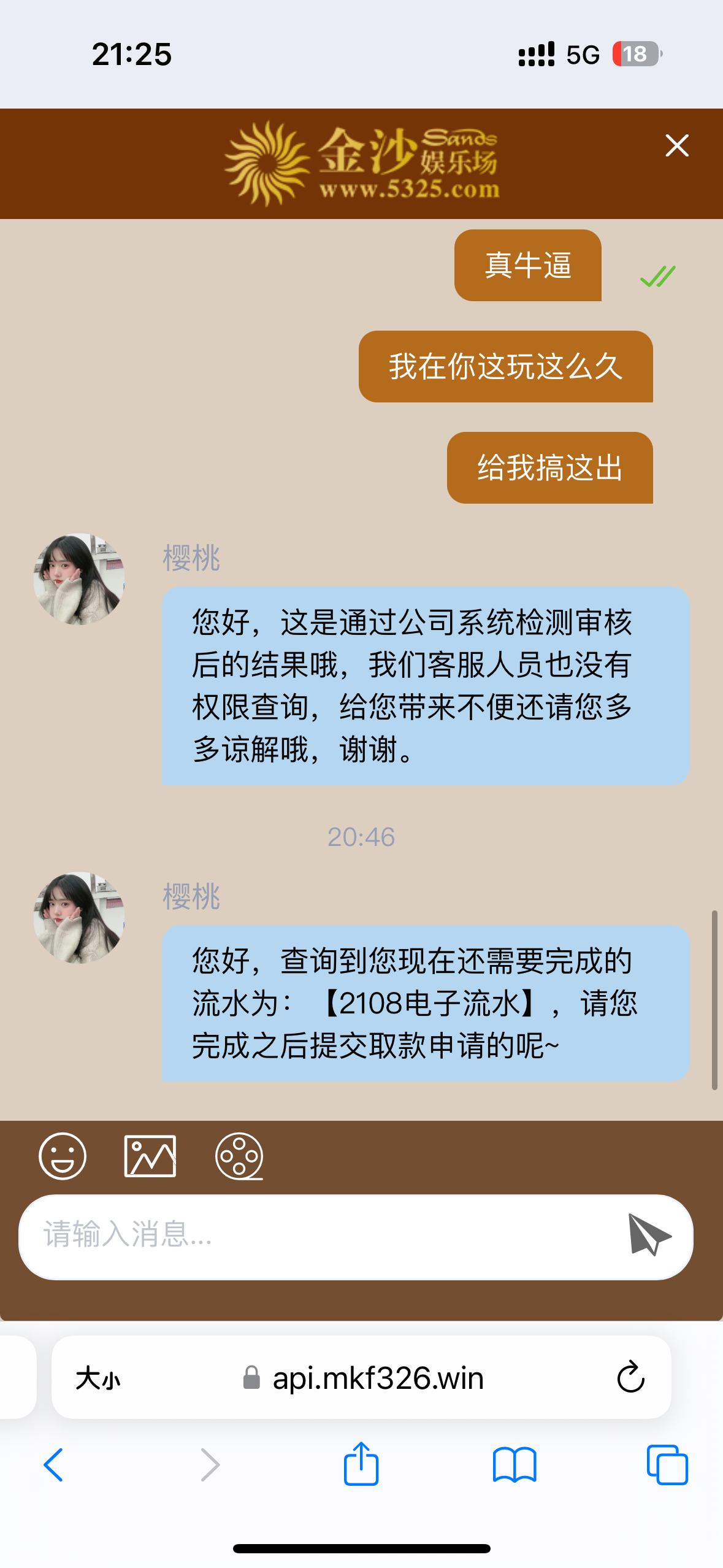Tap the padlock icon in the address bar
The image size is (723, 1568).
250,1376
